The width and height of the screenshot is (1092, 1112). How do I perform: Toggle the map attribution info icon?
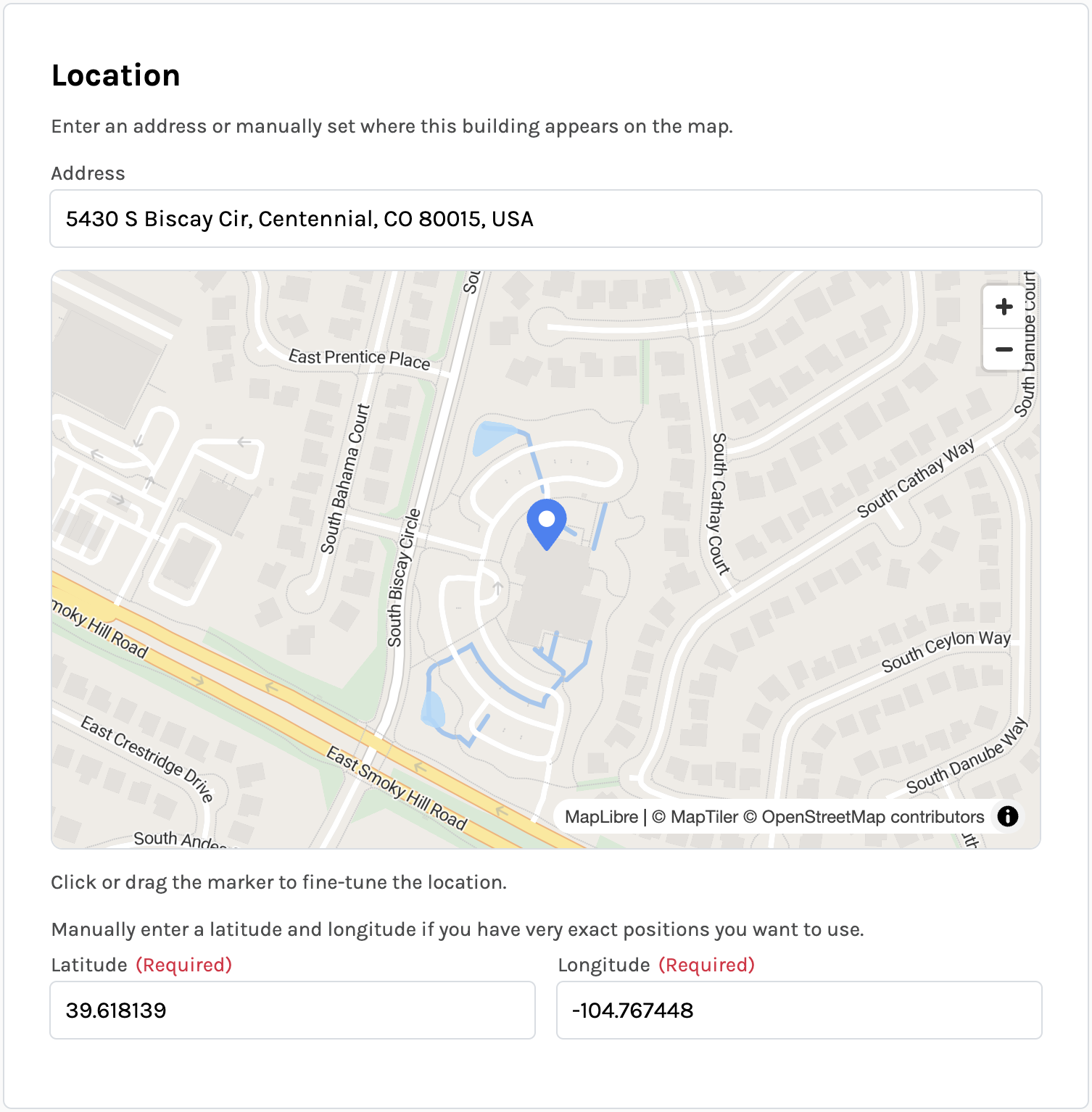pyautogui.click(x=1007, y=816)
